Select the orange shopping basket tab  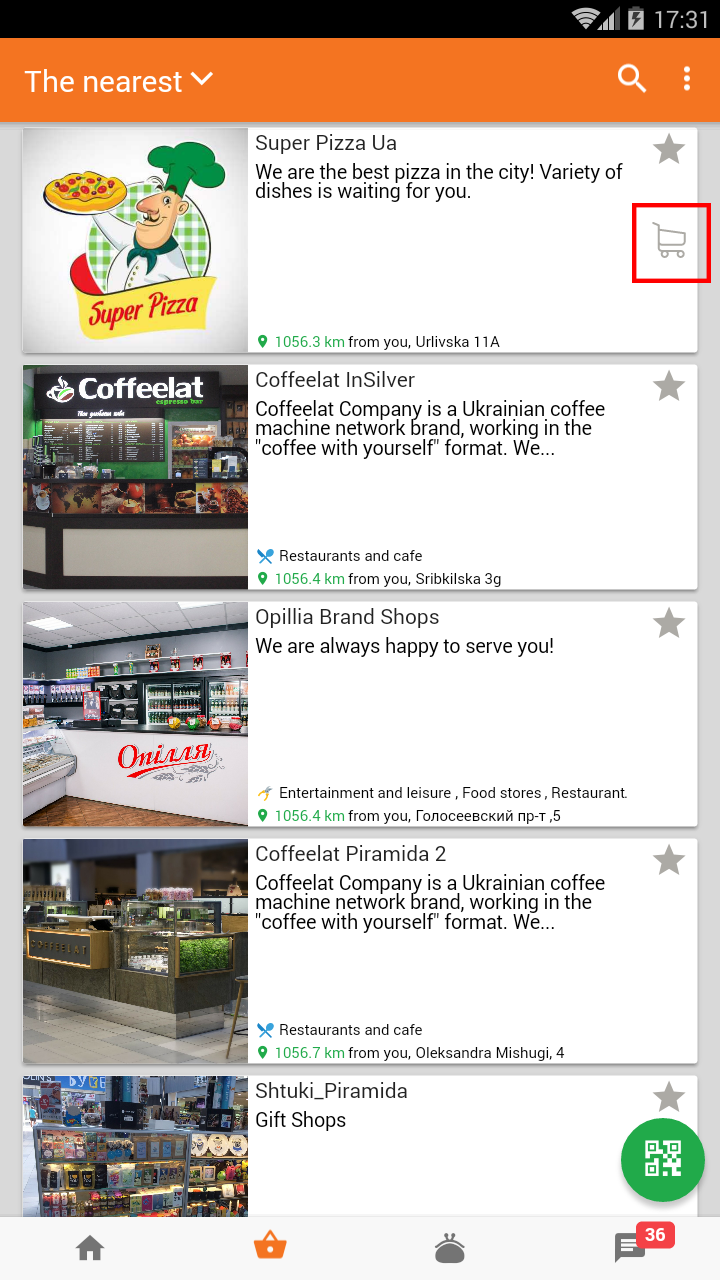coord(270,1248)
